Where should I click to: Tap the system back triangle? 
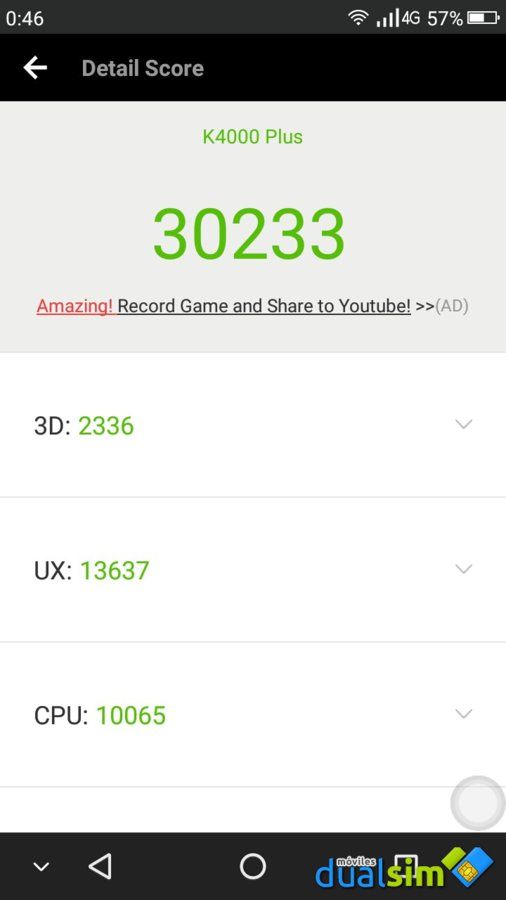[101, 866]
